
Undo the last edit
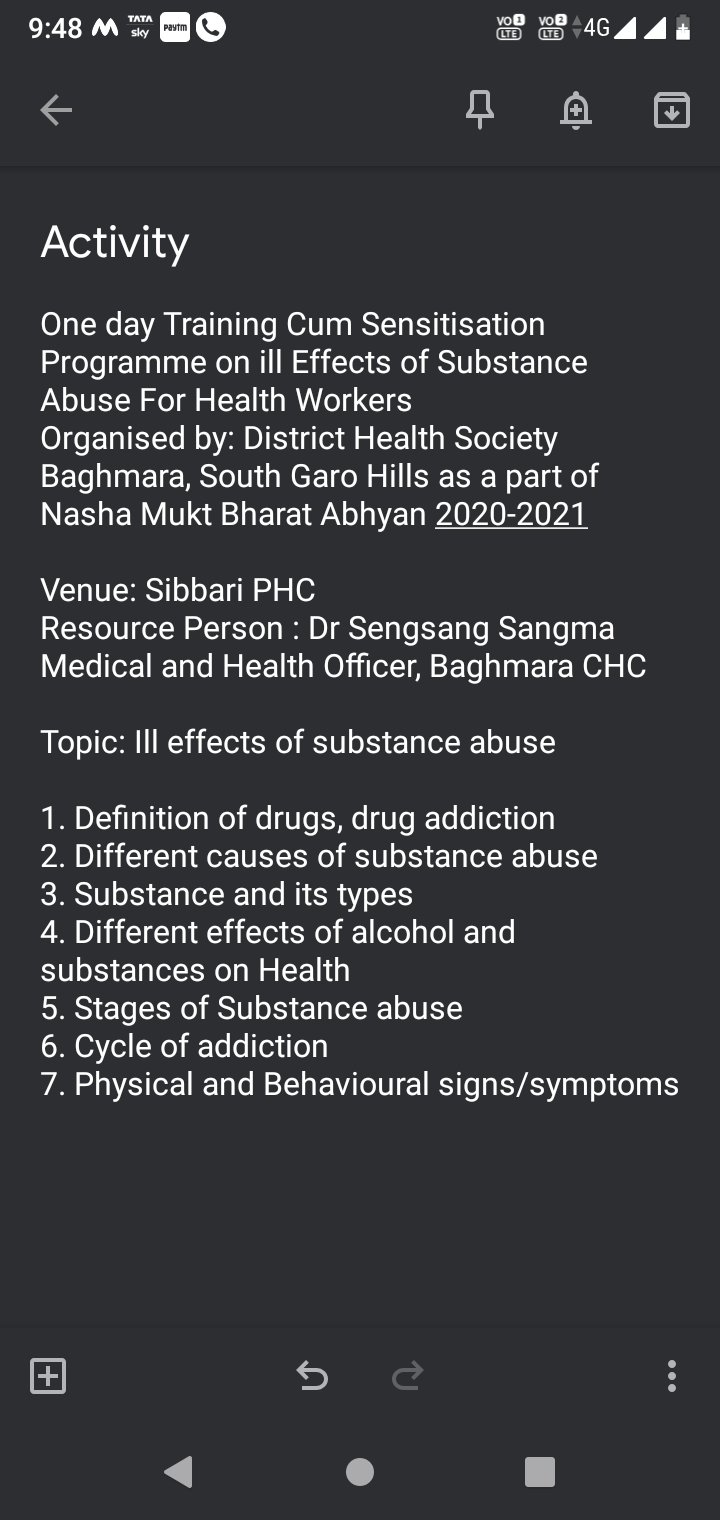pos(312,1376)
